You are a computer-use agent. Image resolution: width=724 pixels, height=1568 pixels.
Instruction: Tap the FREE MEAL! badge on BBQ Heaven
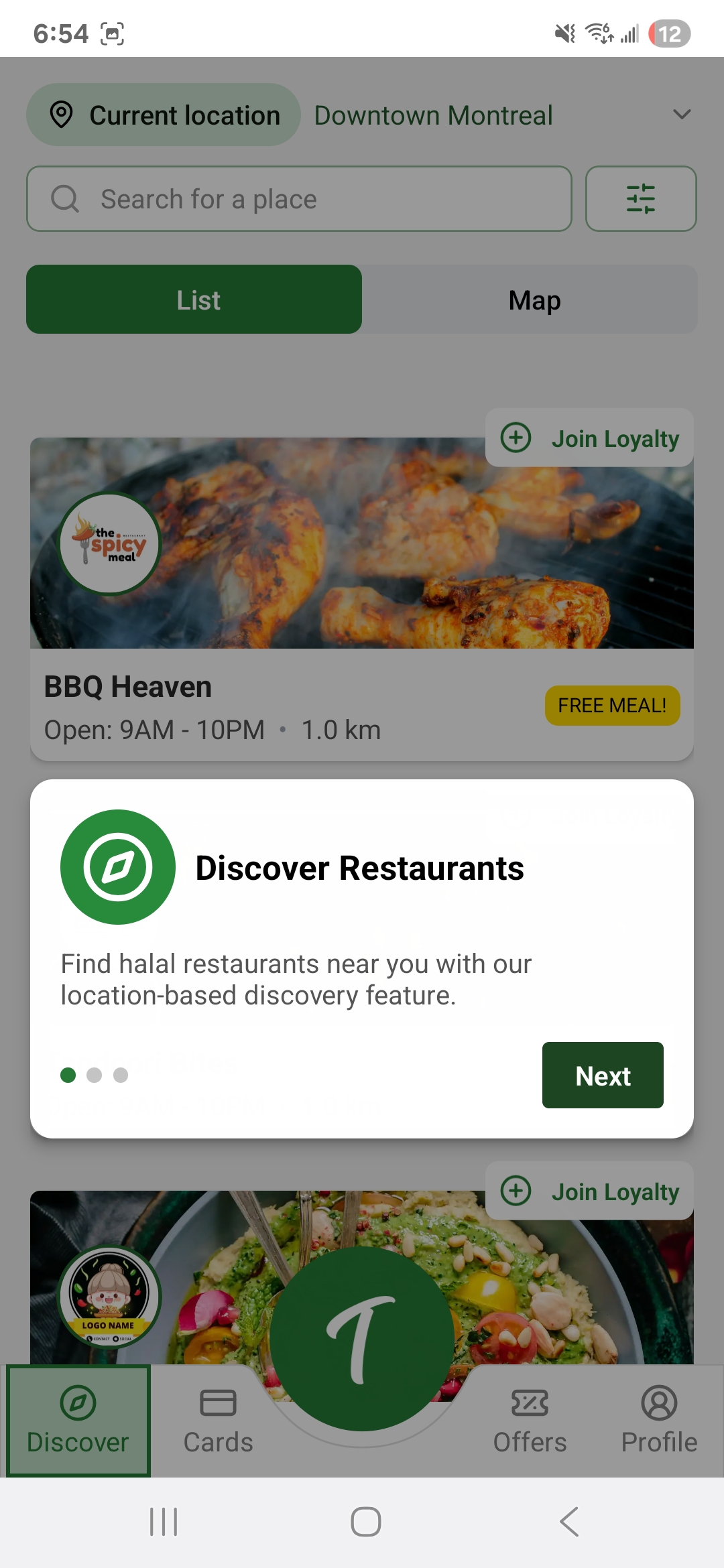click(x=612, y=705)
